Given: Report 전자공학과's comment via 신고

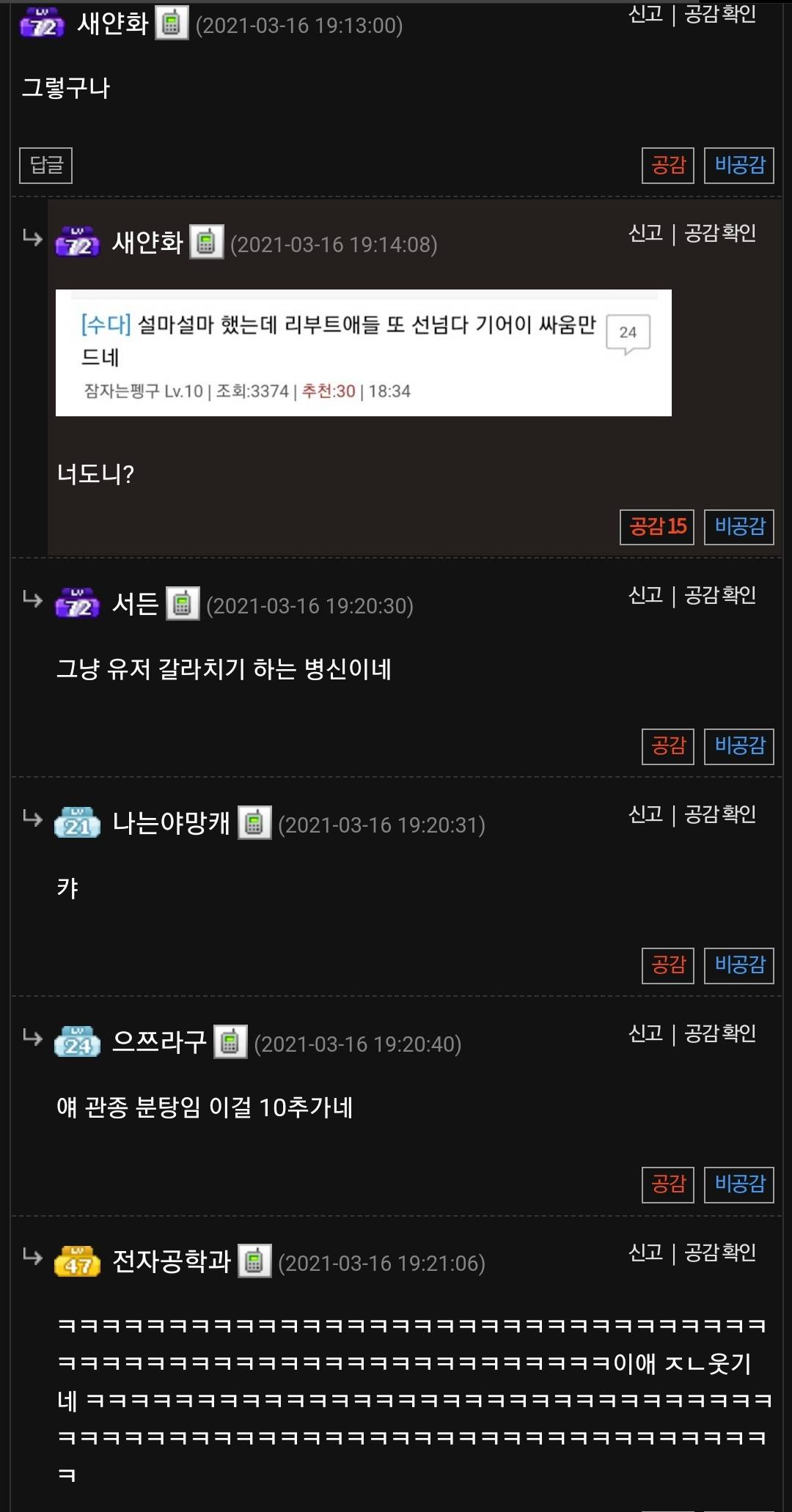Looking at the screenshot, I should click(x=645, y=1253).
